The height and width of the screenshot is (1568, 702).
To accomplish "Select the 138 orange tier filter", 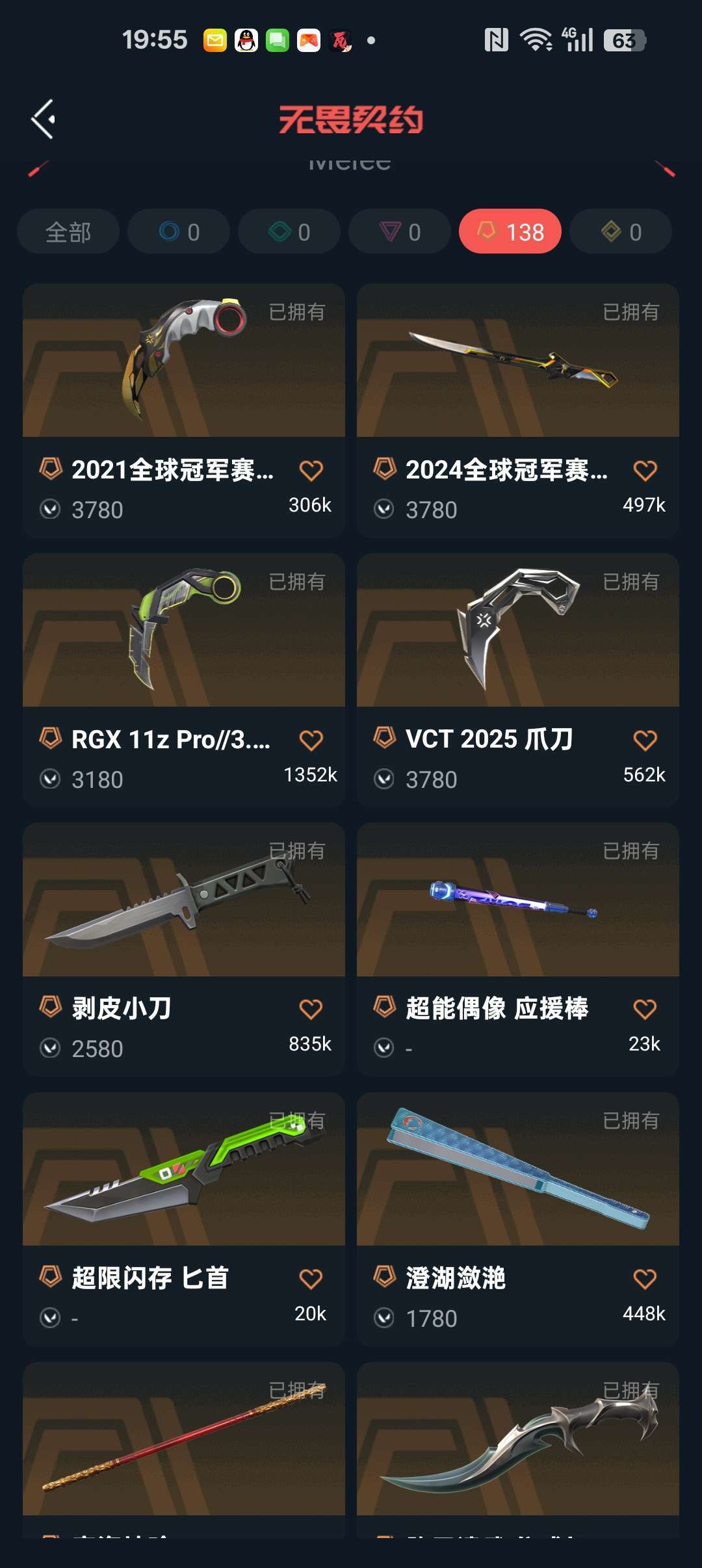I will 510,232.
